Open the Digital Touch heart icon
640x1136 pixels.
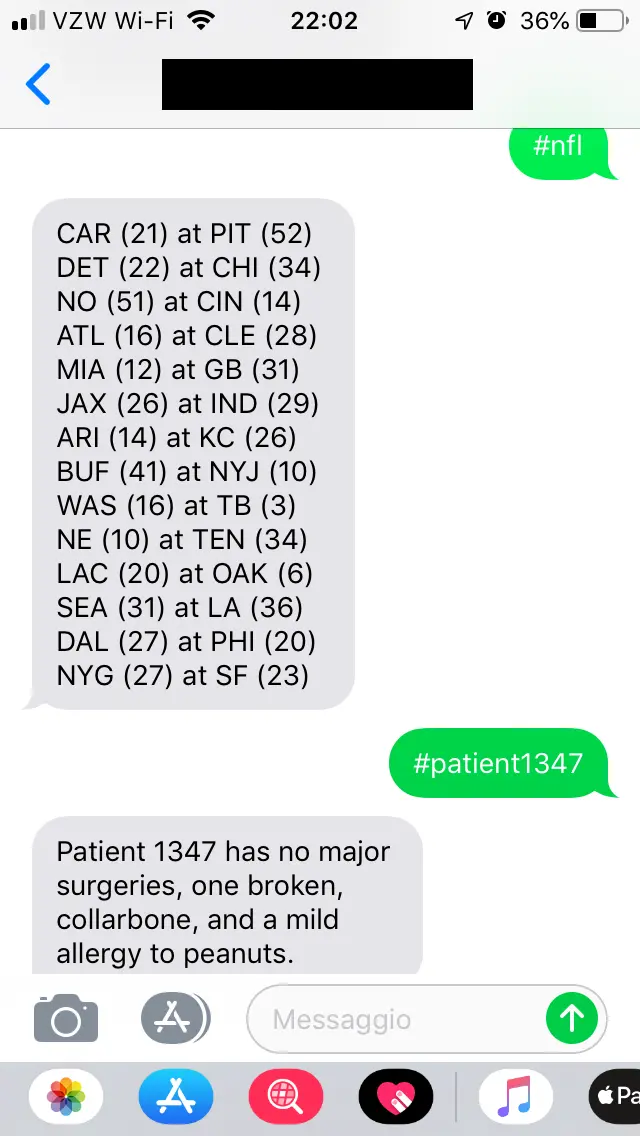395,1099
